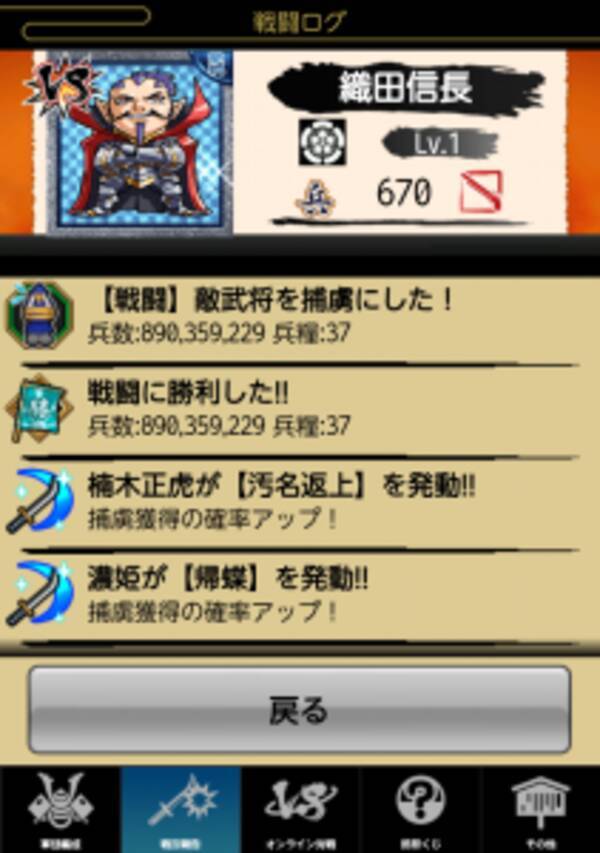
Task: Open the samurai helmet tab
Action: click(60, 809)
